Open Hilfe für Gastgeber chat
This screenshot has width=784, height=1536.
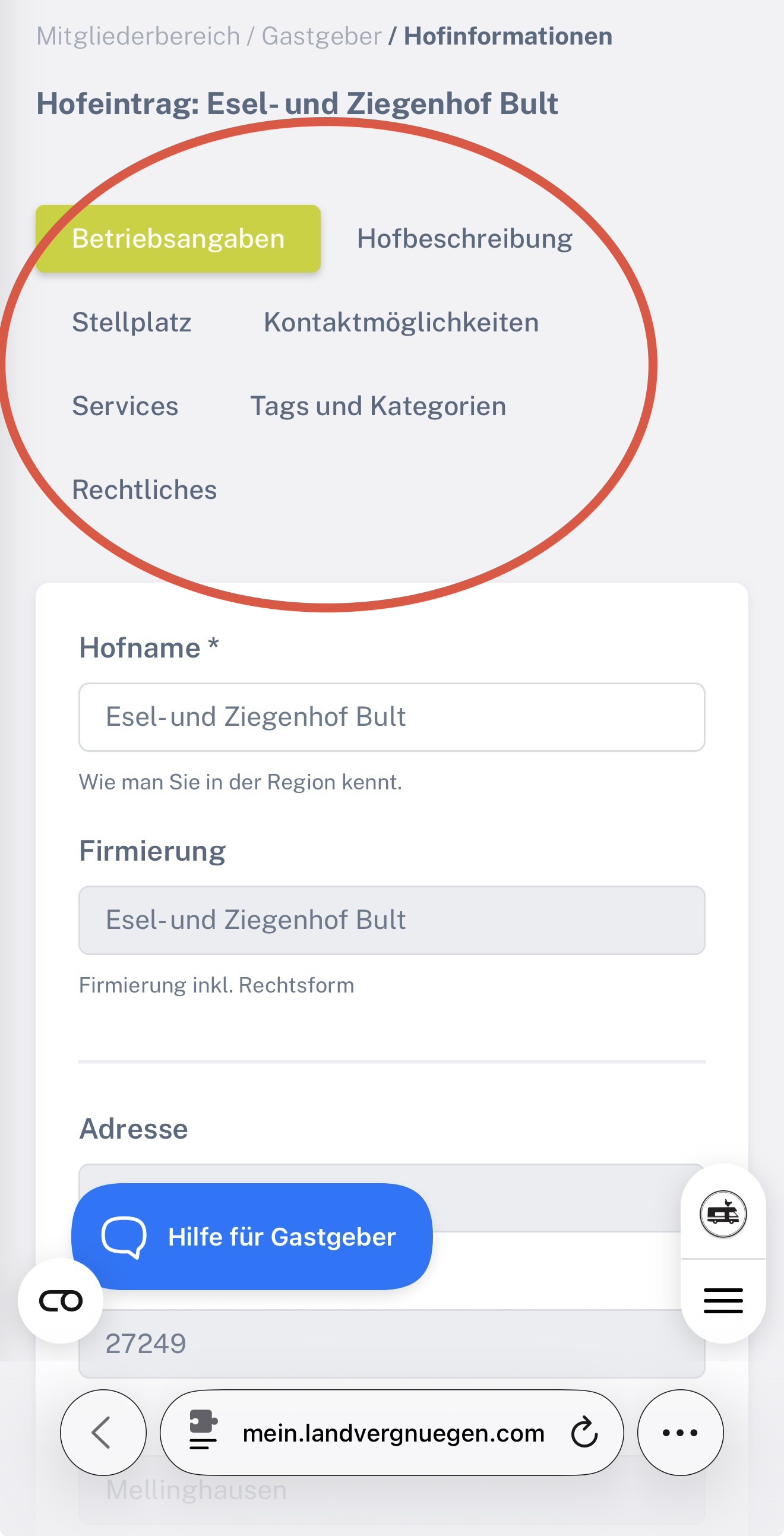click(x=251, y=1236)
